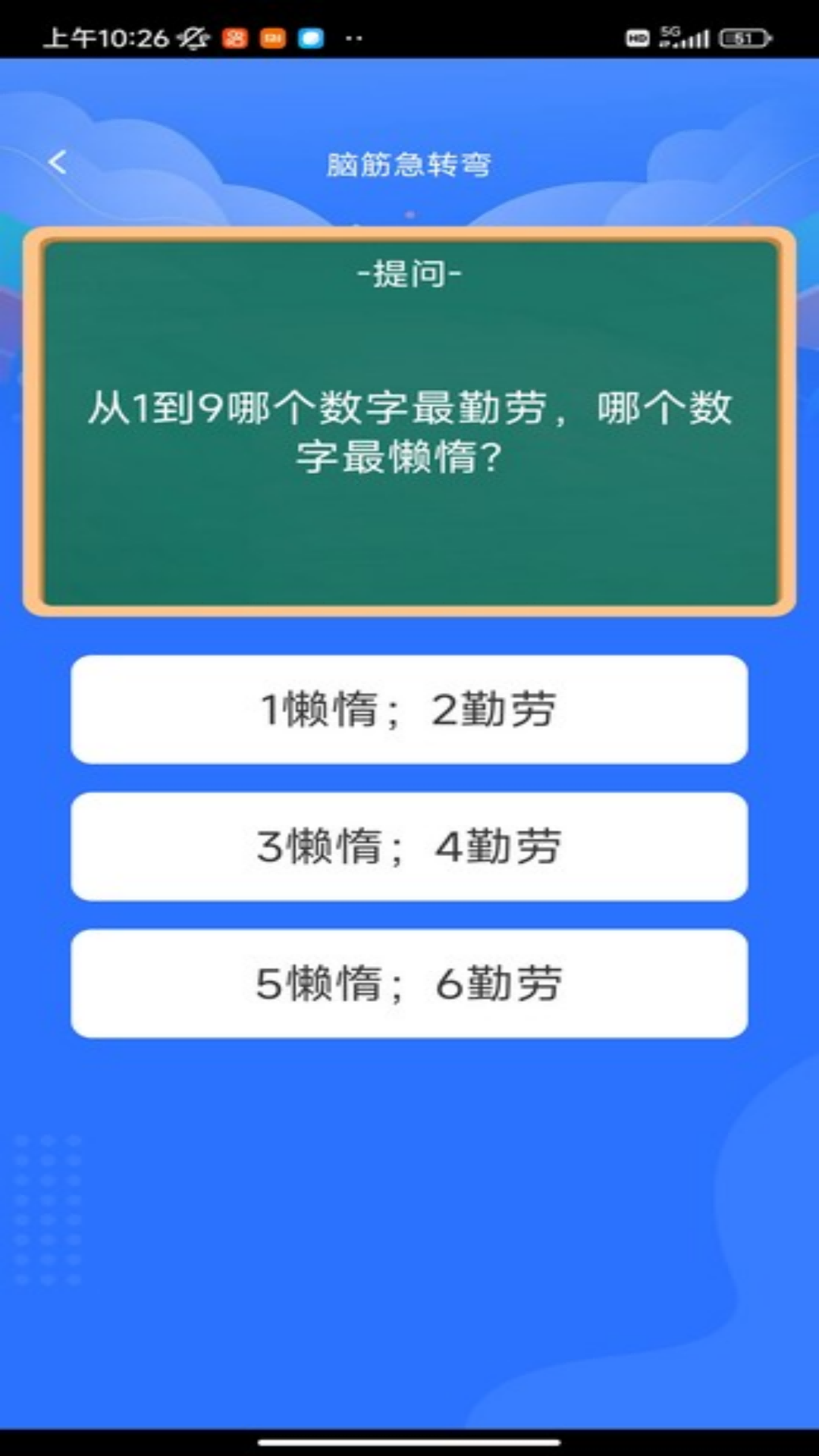Choose the answer 5懒惰；6勤劳
Viewport: 819px width, 1456px height.
pos(409,984)
